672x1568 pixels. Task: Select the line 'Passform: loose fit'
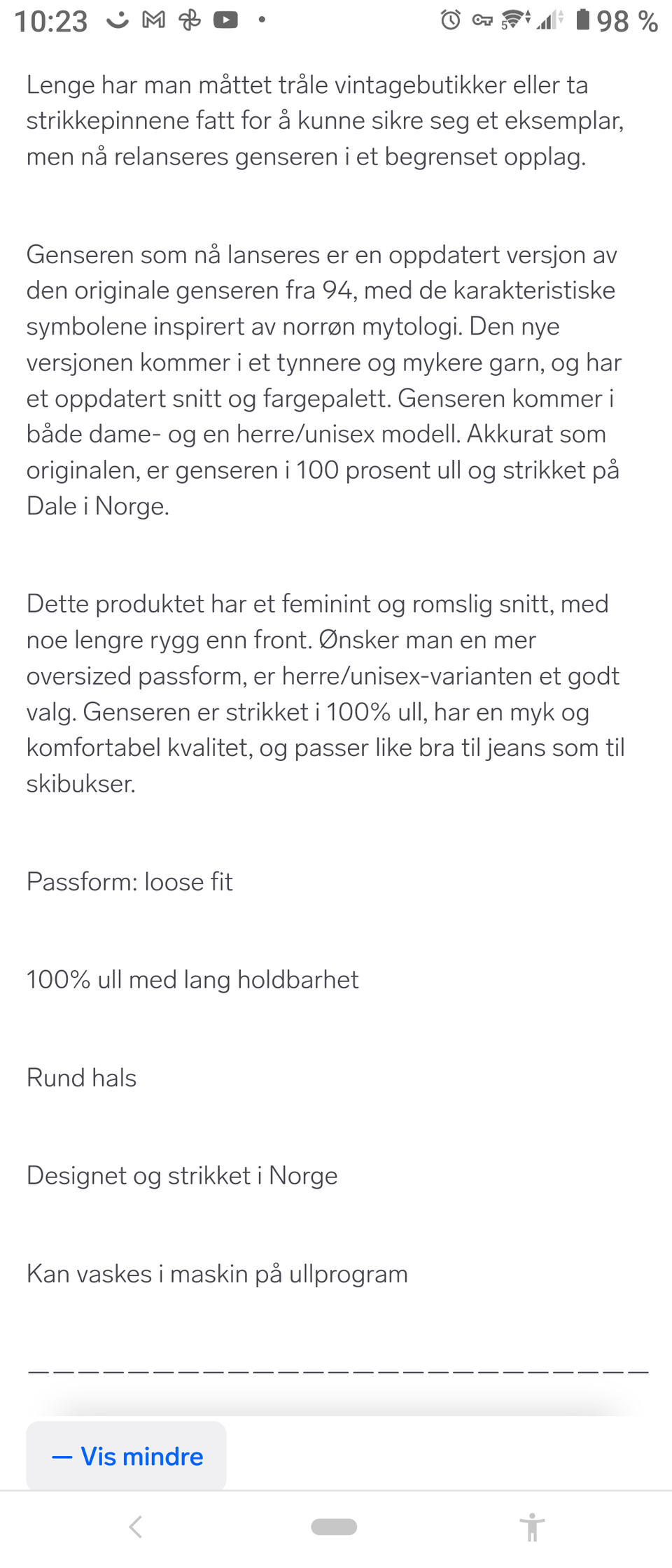coord(129,882)
